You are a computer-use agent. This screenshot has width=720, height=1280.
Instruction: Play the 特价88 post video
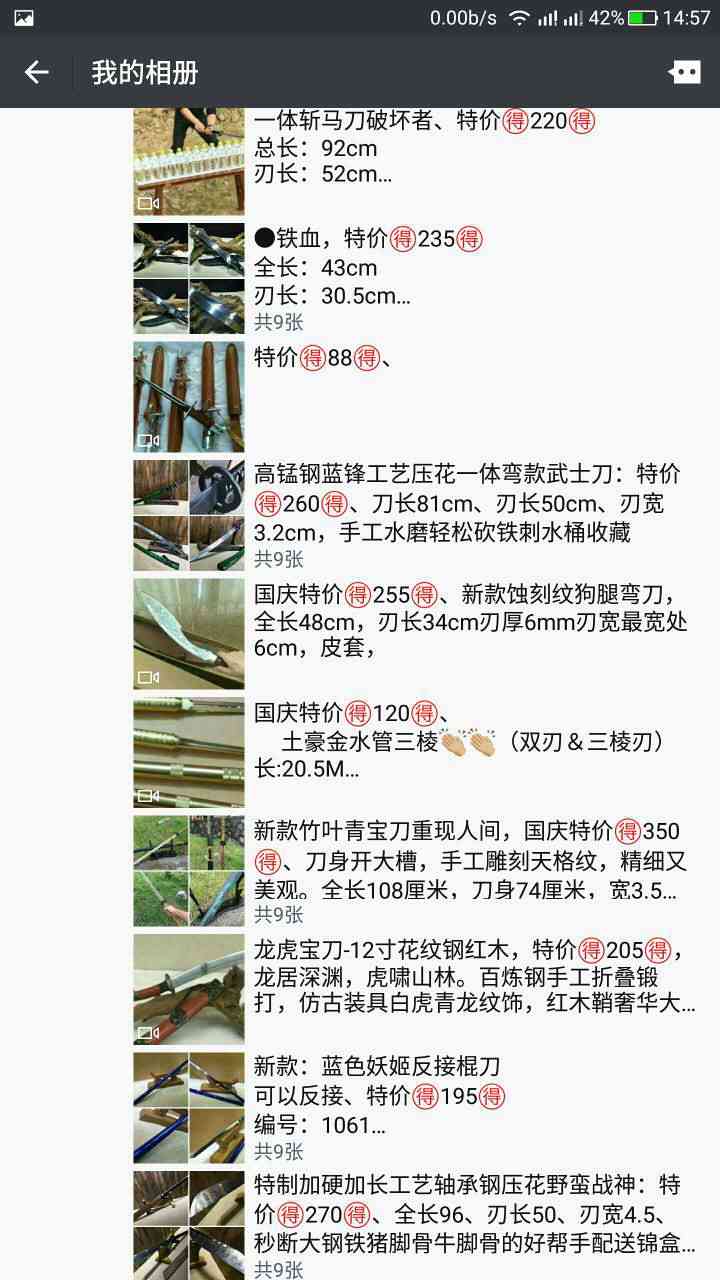coord(189,396)
